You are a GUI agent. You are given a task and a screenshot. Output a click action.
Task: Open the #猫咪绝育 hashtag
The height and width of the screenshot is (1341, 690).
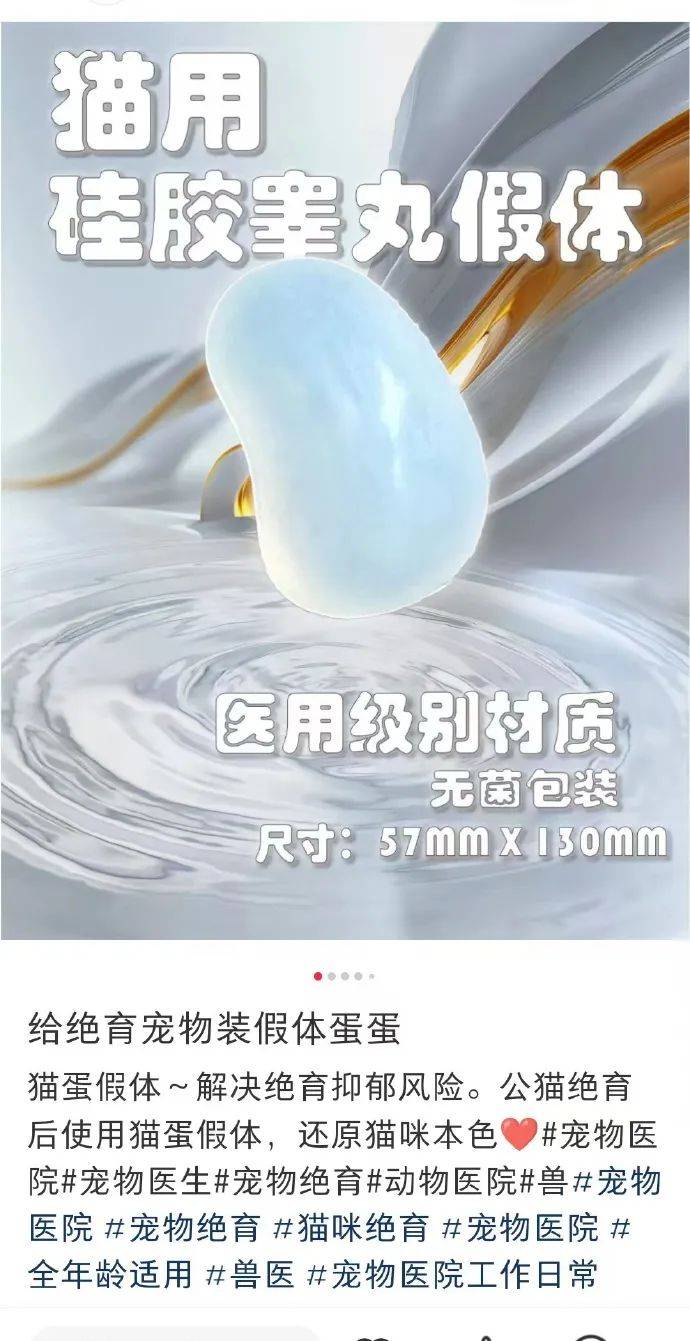point(351,1226)
